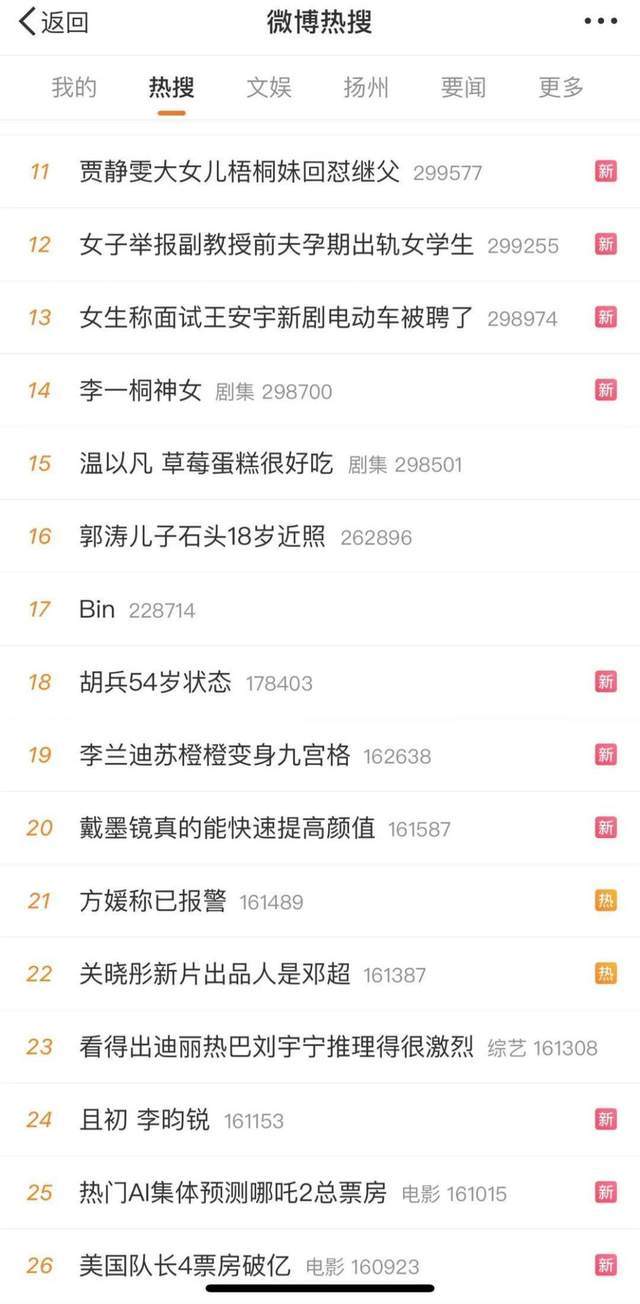The image size is (640, 1304).
Task: Switch to the 我的 tab
Action: point(74,87)
